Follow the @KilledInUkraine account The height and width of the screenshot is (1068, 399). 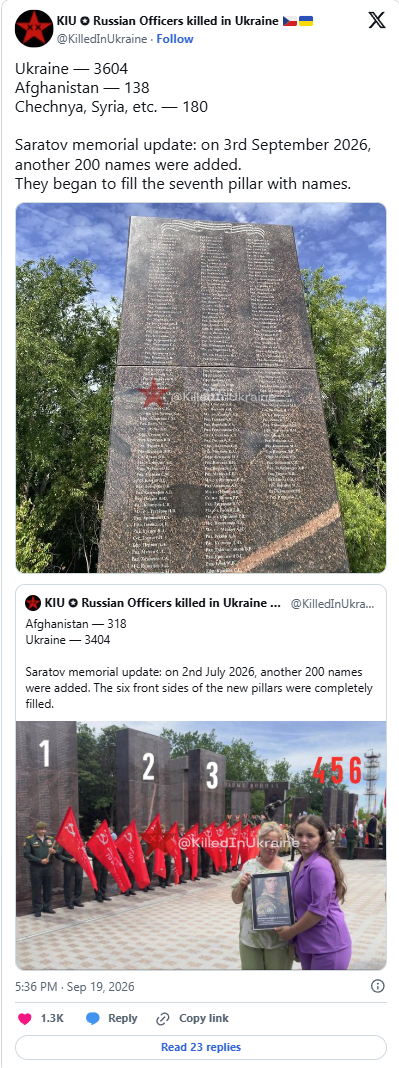[175, 39]
